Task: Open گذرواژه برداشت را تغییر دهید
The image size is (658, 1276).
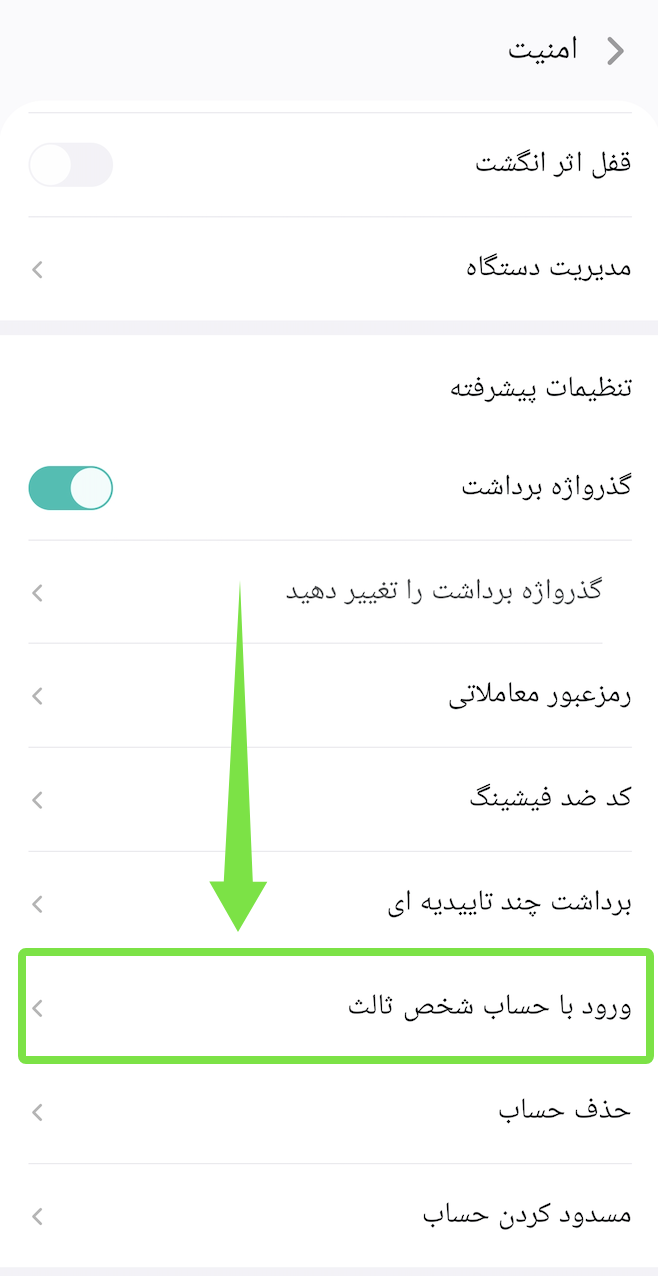Action: click(329, 592)
